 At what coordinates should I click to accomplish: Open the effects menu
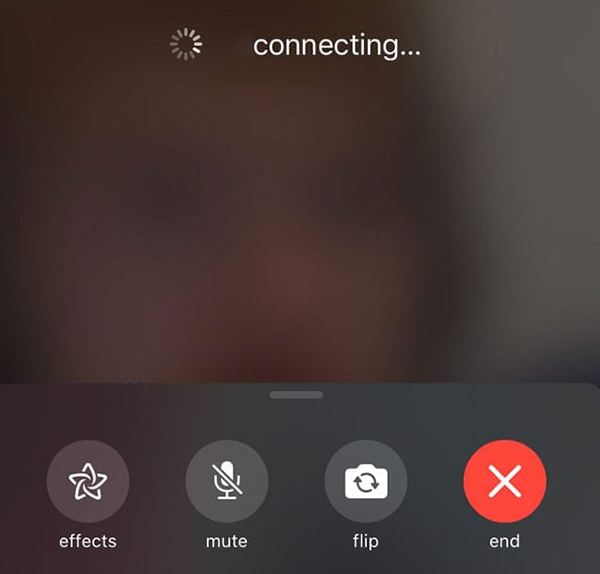88,482
